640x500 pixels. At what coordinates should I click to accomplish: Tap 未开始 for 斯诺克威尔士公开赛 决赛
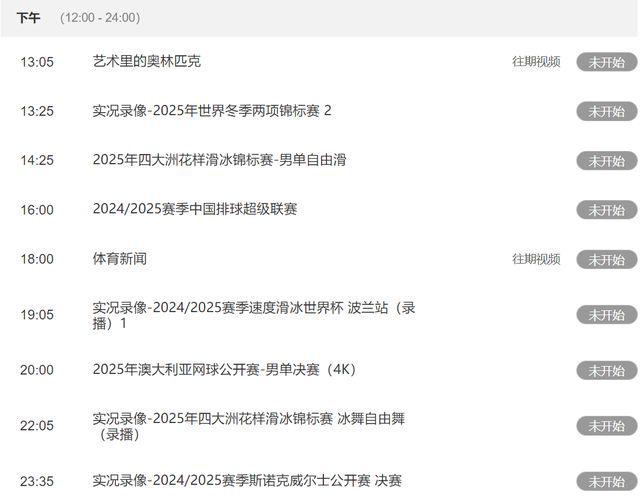click(x=606, y=481)
